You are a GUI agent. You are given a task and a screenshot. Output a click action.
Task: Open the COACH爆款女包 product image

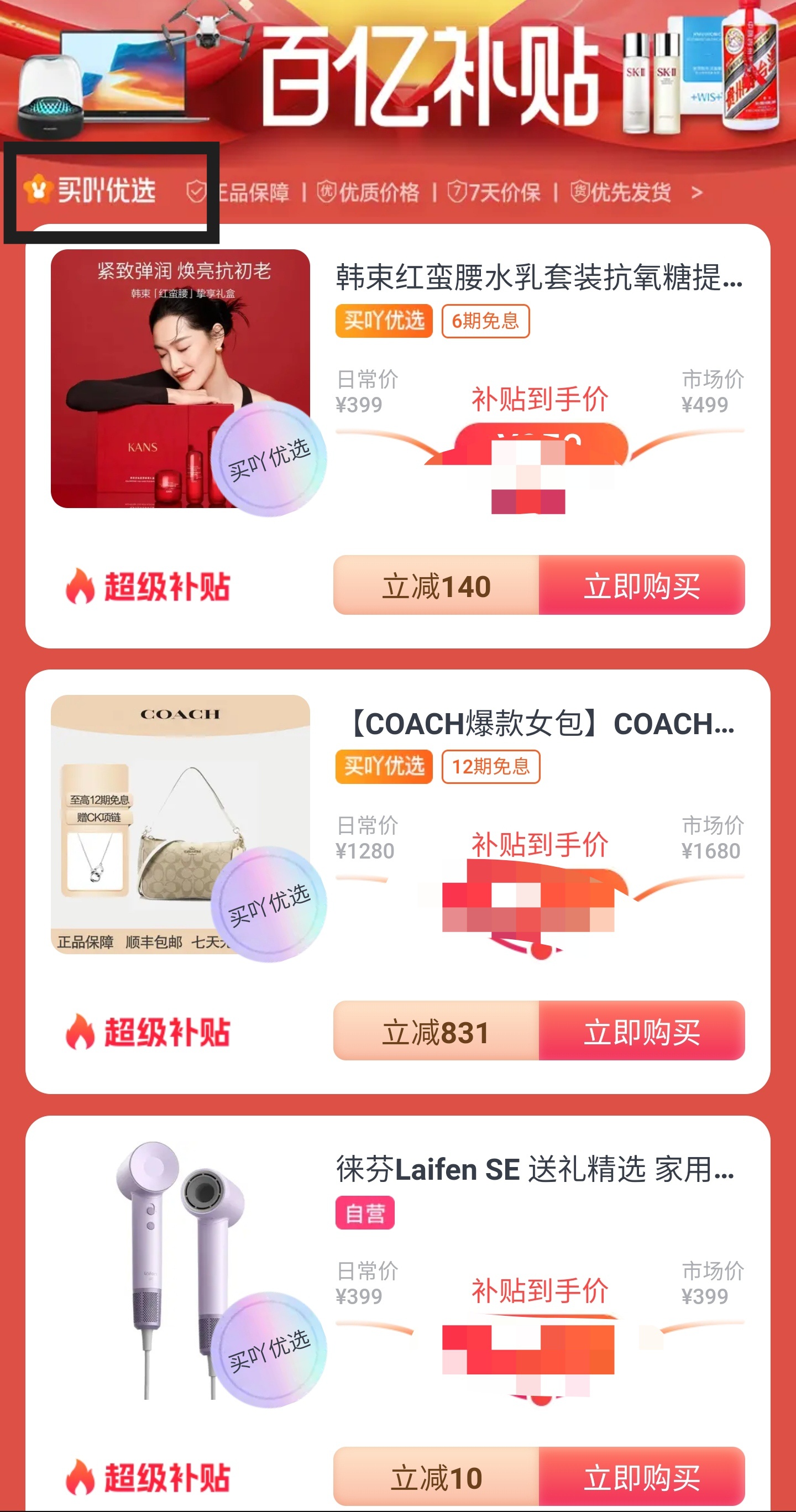(180, 824)
